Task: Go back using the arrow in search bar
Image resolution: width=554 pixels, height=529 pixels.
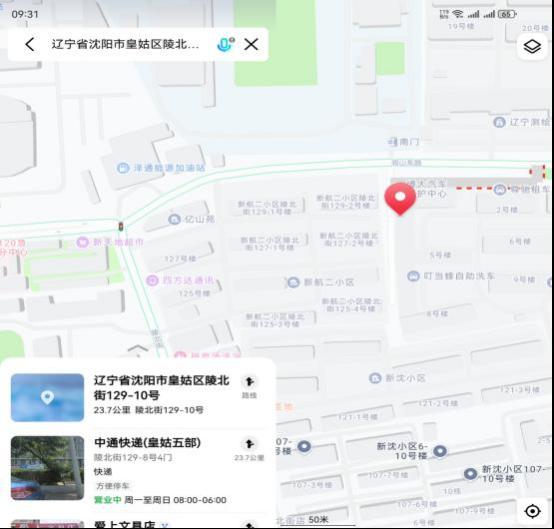Action: pyautogui.click(x=30, y=45)
